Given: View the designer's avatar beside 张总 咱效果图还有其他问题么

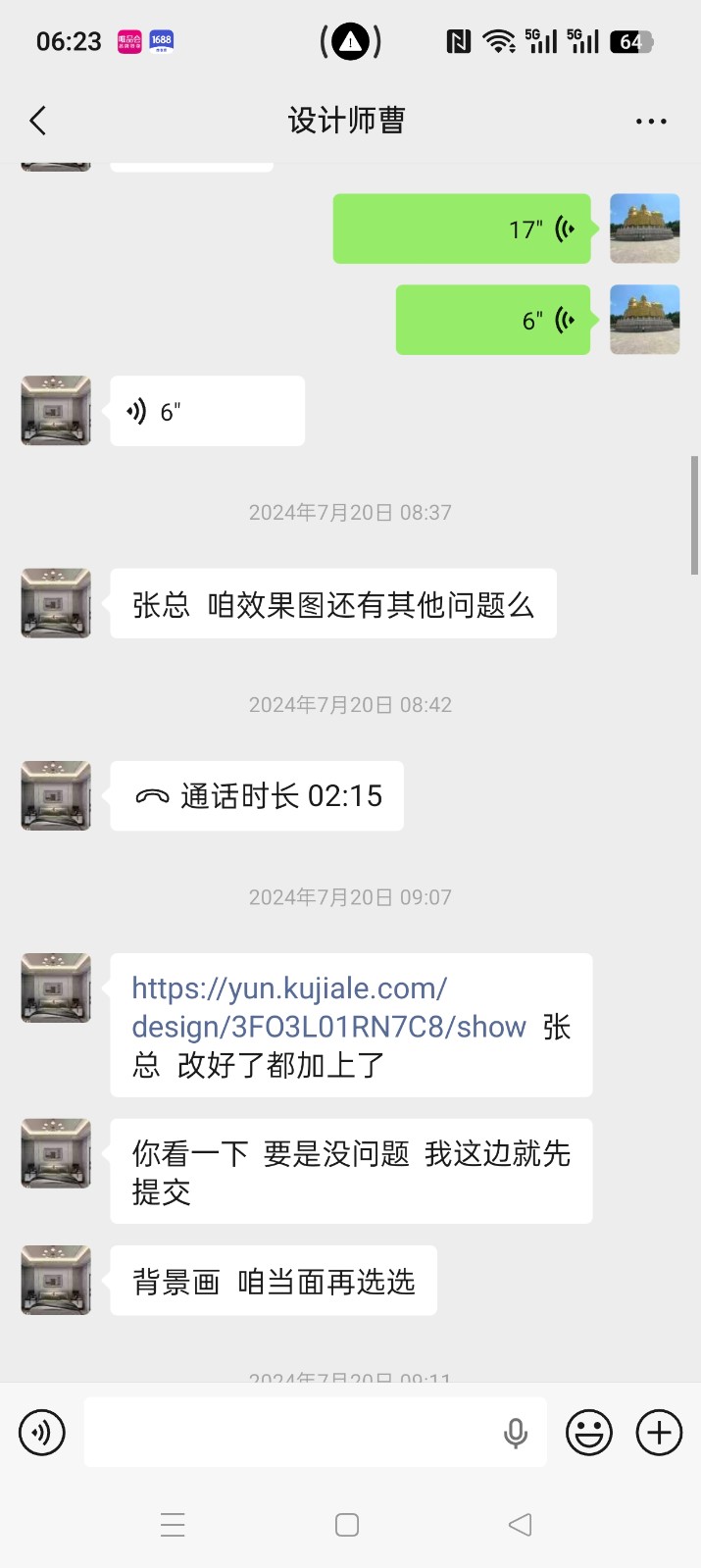Looking at the screenshot, I should 56,603.
